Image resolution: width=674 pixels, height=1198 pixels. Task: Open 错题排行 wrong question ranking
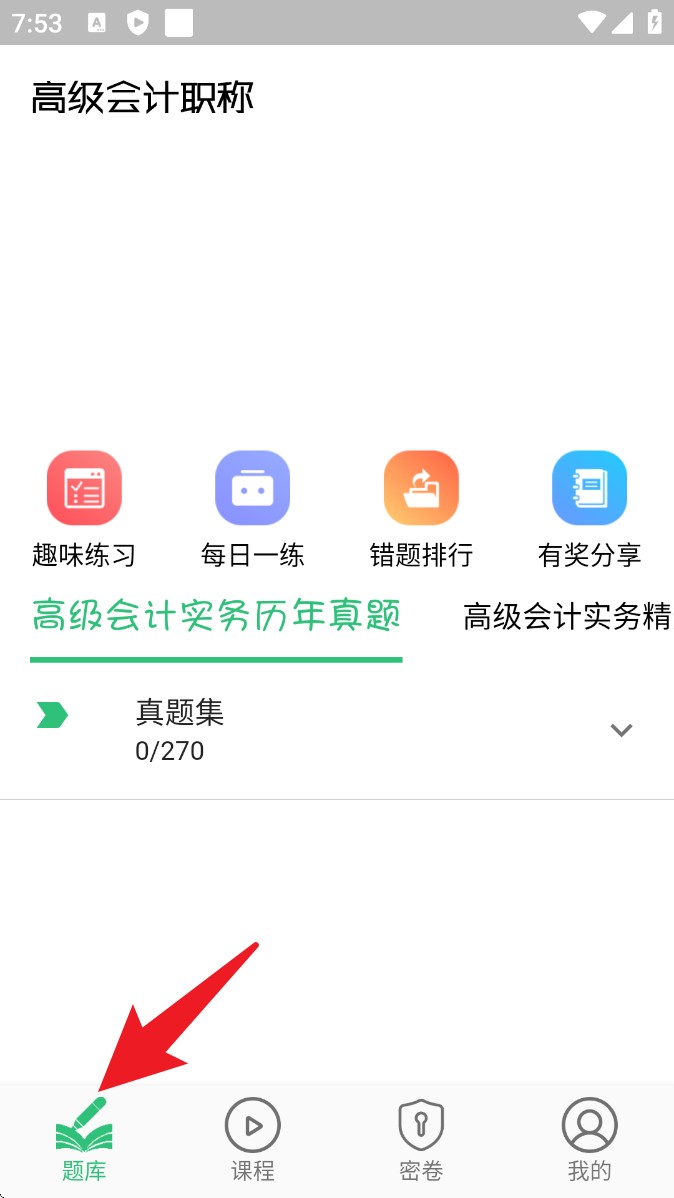tap(421, 509)
